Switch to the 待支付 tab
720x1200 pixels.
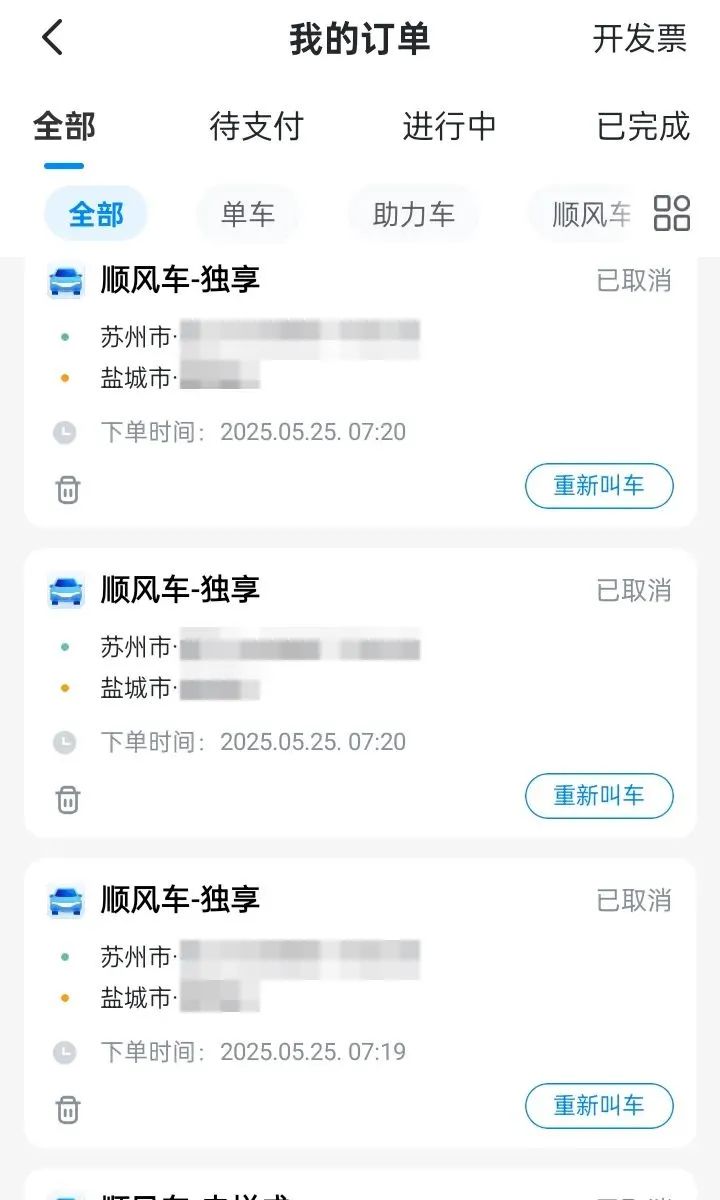pyautogui.click(x=256, y=127)
